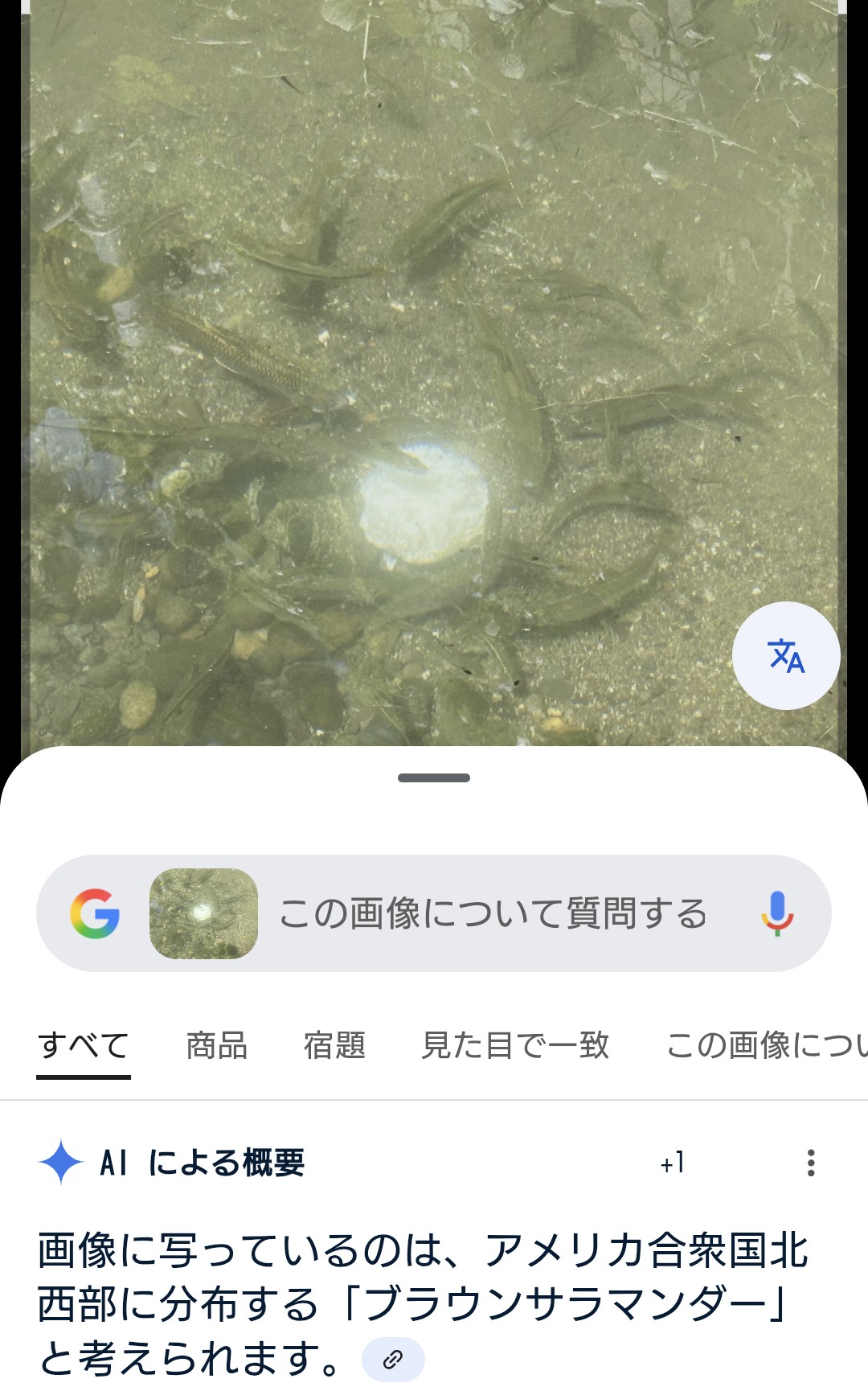This screenshot has height=1395, width=868.
Task: Tap the sheet's drag handle
Action: 434,778
